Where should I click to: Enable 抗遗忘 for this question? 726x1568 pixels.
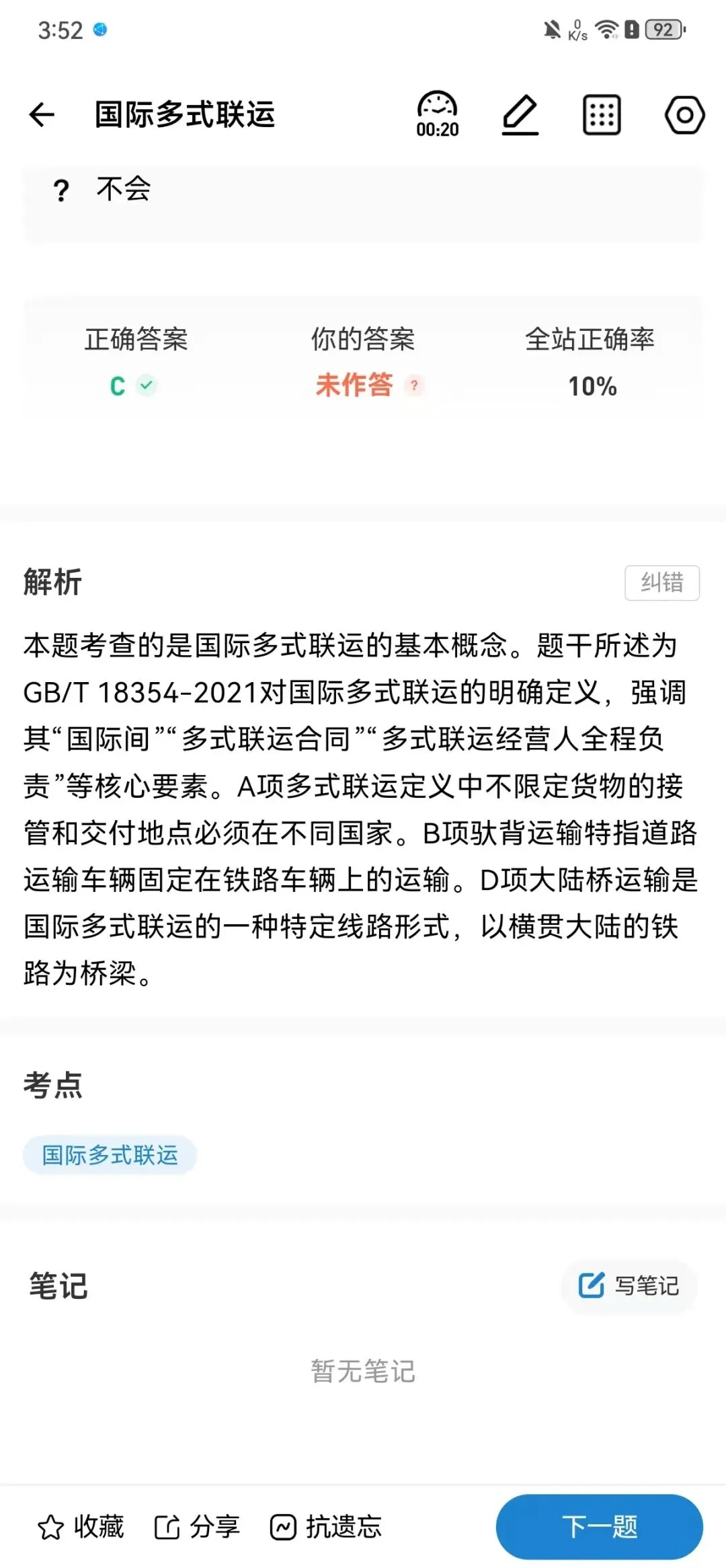tap(326, 1527)
